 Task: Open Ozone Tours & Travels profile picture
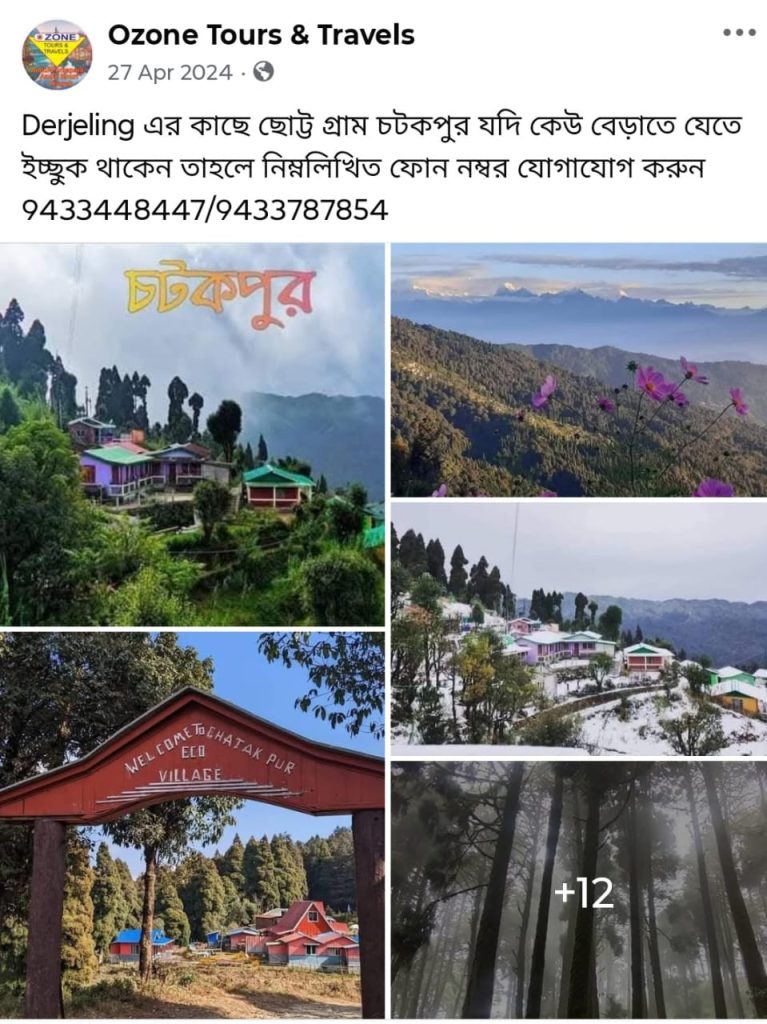pyautogui.click(x=57, y=54)
